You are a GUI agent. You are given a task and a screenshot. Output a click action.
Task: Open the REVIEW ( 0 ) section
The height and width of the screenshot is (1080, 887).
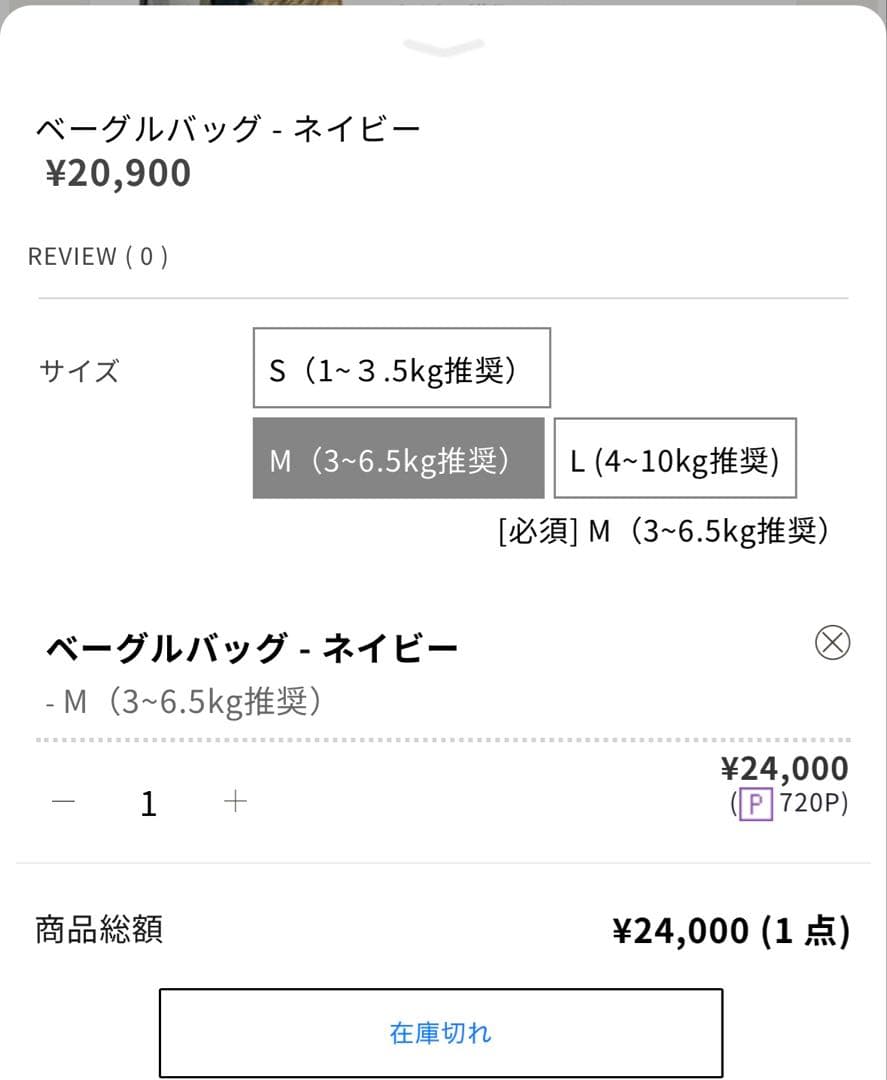click(x=97, y=256)
